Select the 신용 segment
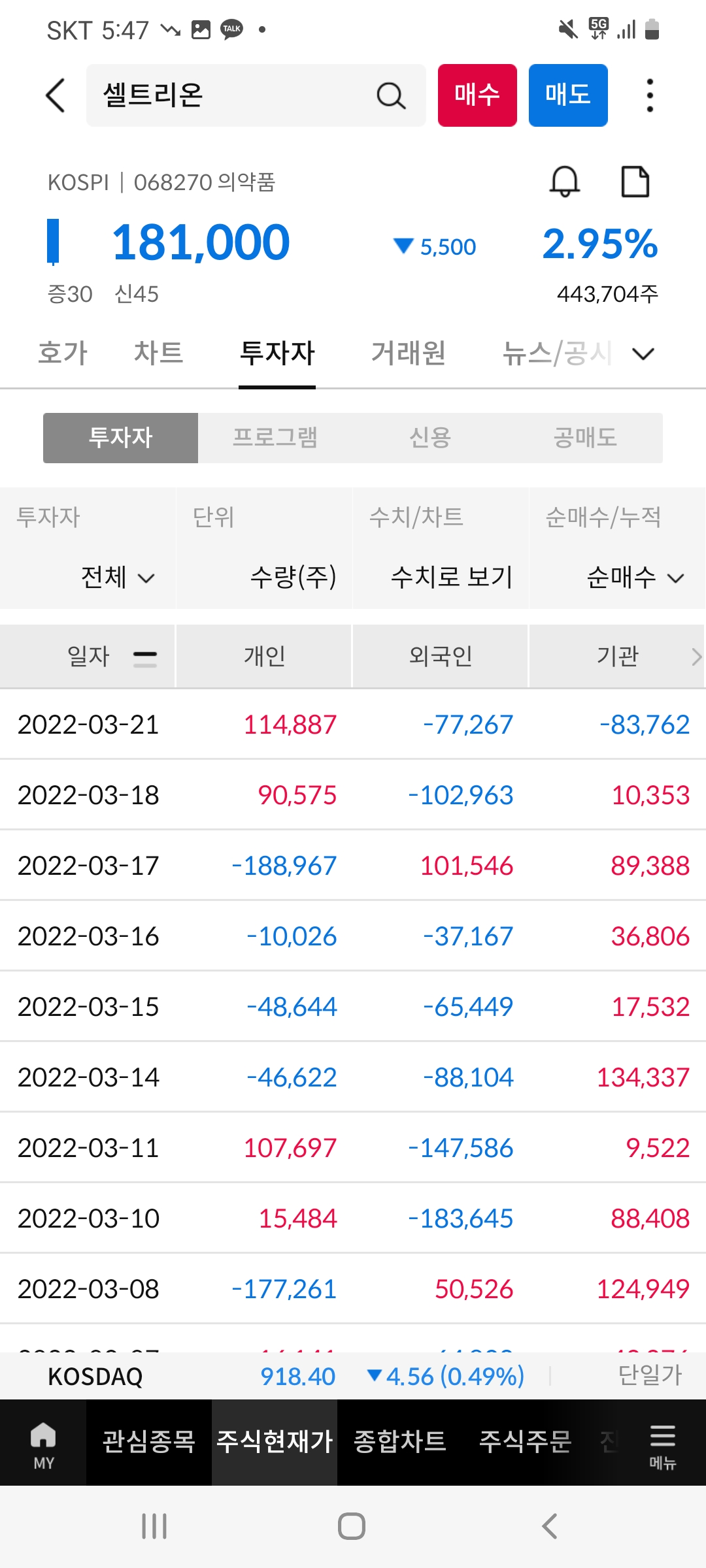The width and height of the screenshot is (706, 1568). click(430, 438)
